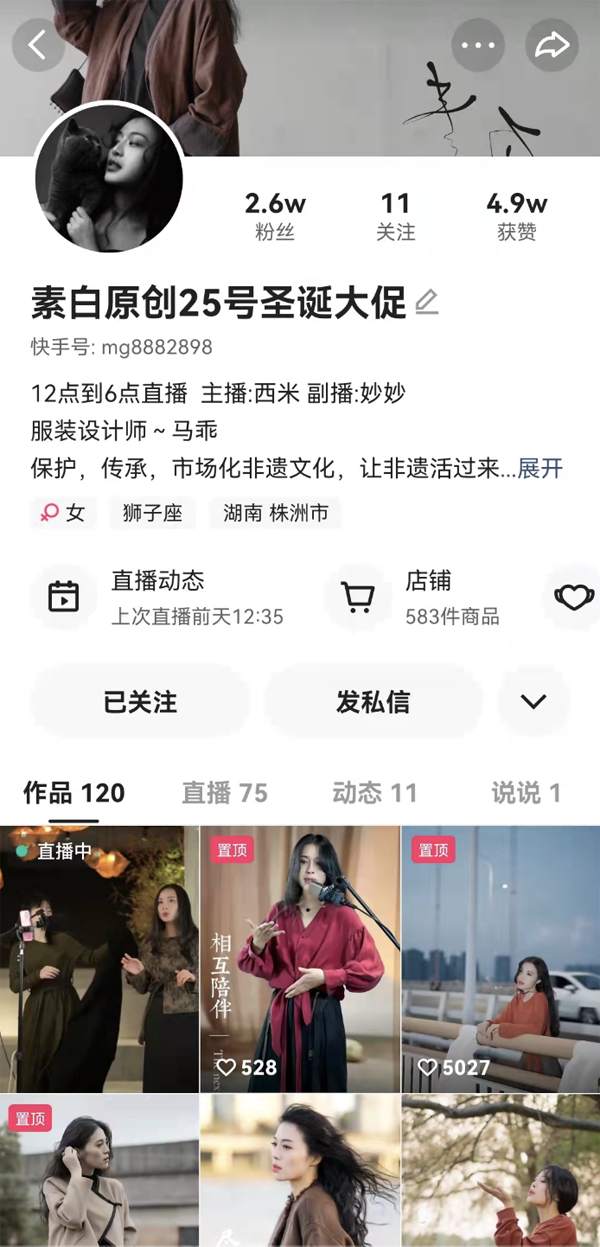Open the three-dot overflow menu

[x=477, y=46]
